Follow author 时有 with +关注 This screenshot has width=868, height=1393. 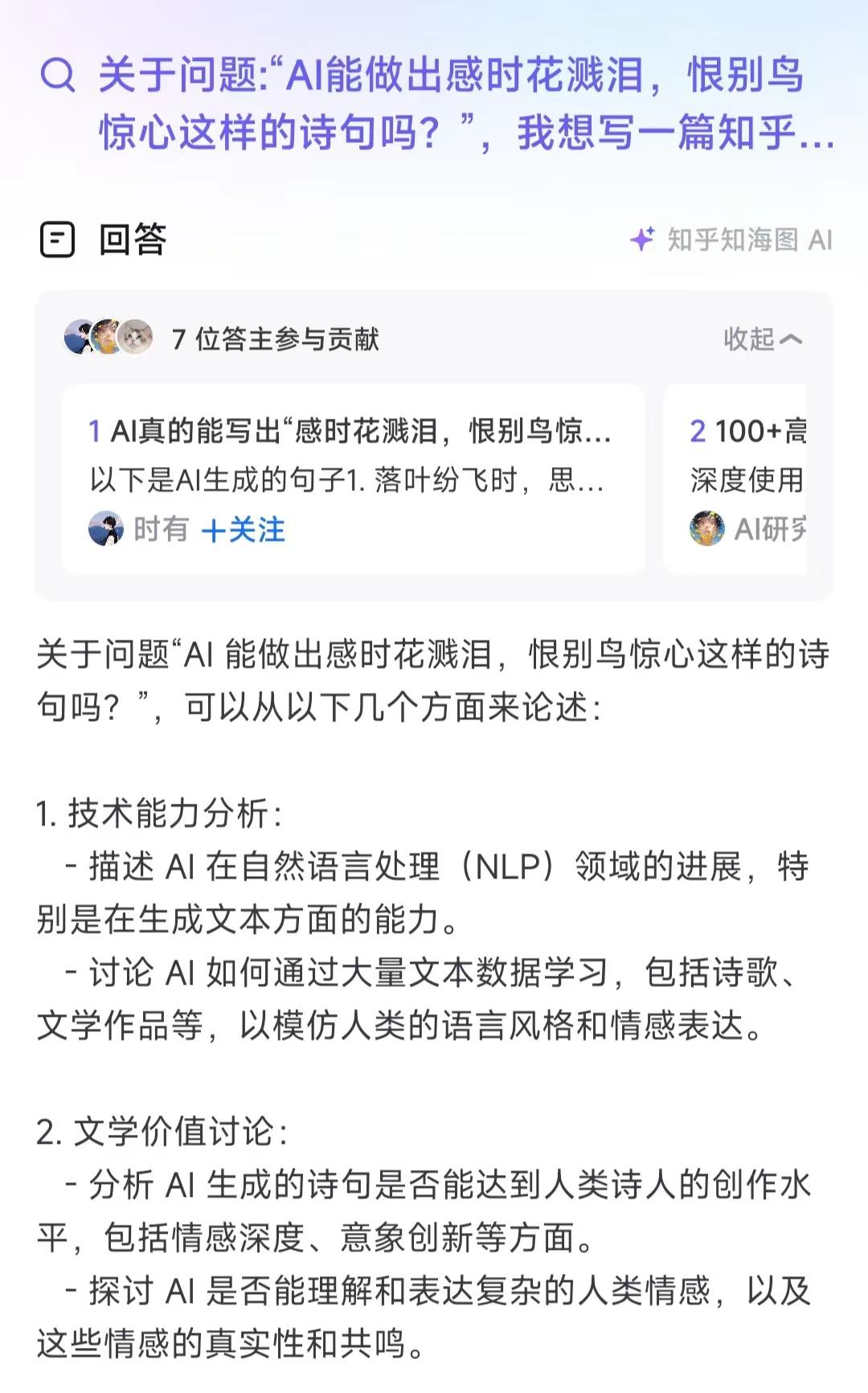[244, 531]
